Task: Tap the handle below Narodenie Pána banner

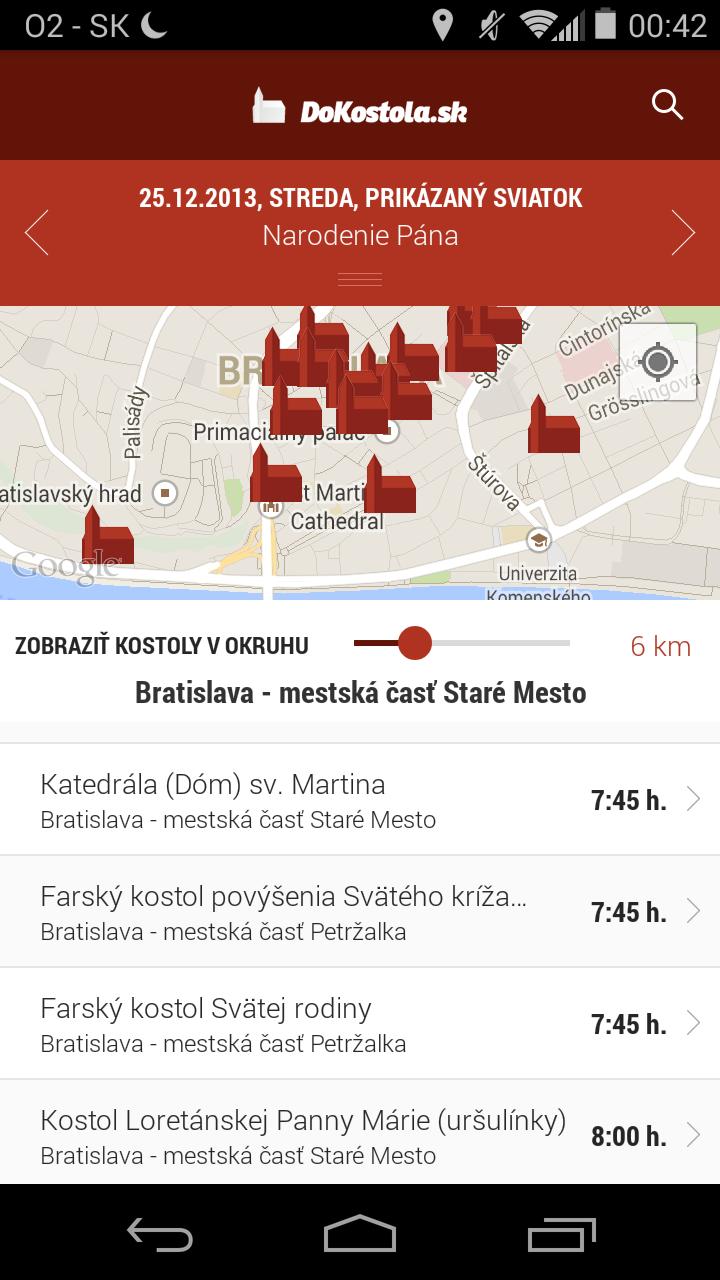Action: [359, 281]
